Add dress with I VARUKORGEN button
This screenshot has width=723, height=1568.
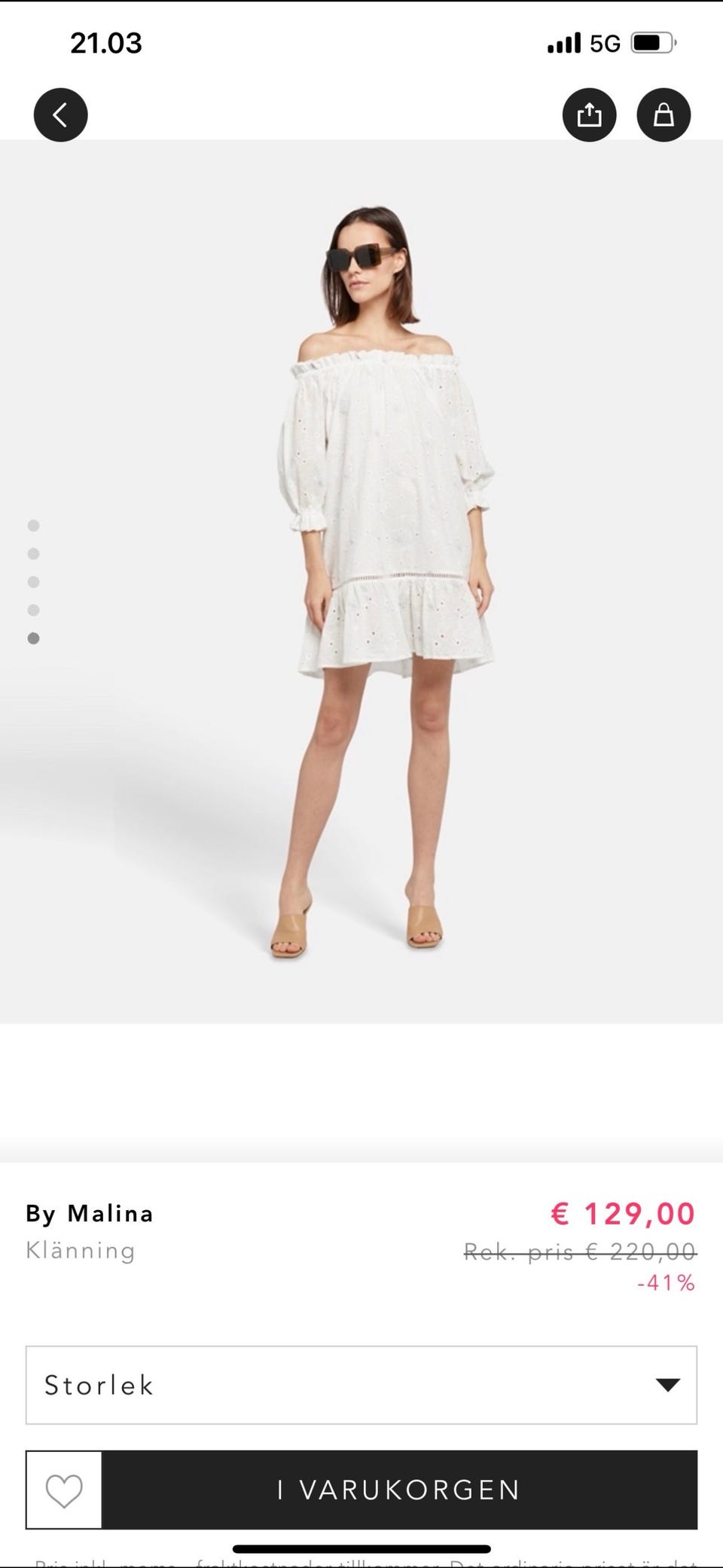(399, 1490)
